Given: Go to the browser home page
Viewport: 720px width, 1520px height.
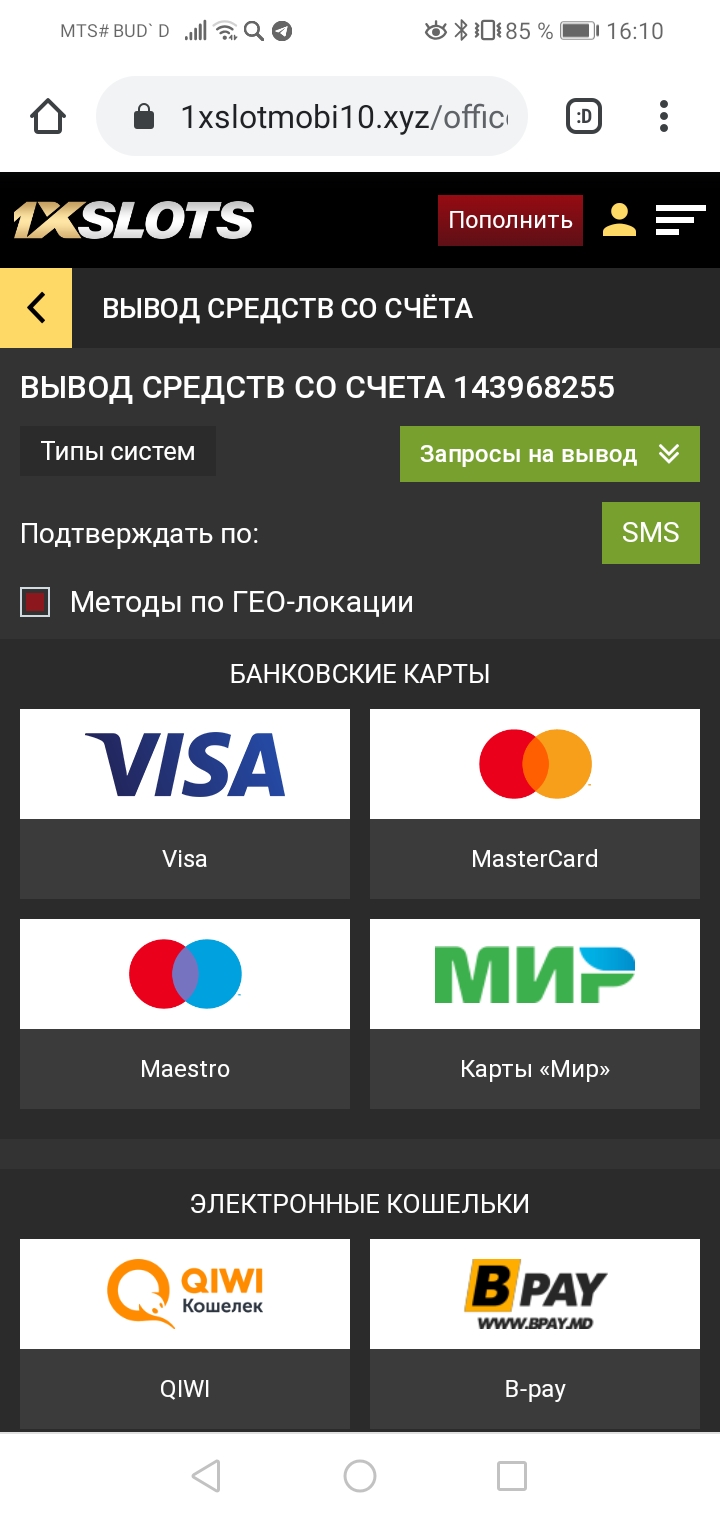Looking at the screenshot, I should [48, 117].
